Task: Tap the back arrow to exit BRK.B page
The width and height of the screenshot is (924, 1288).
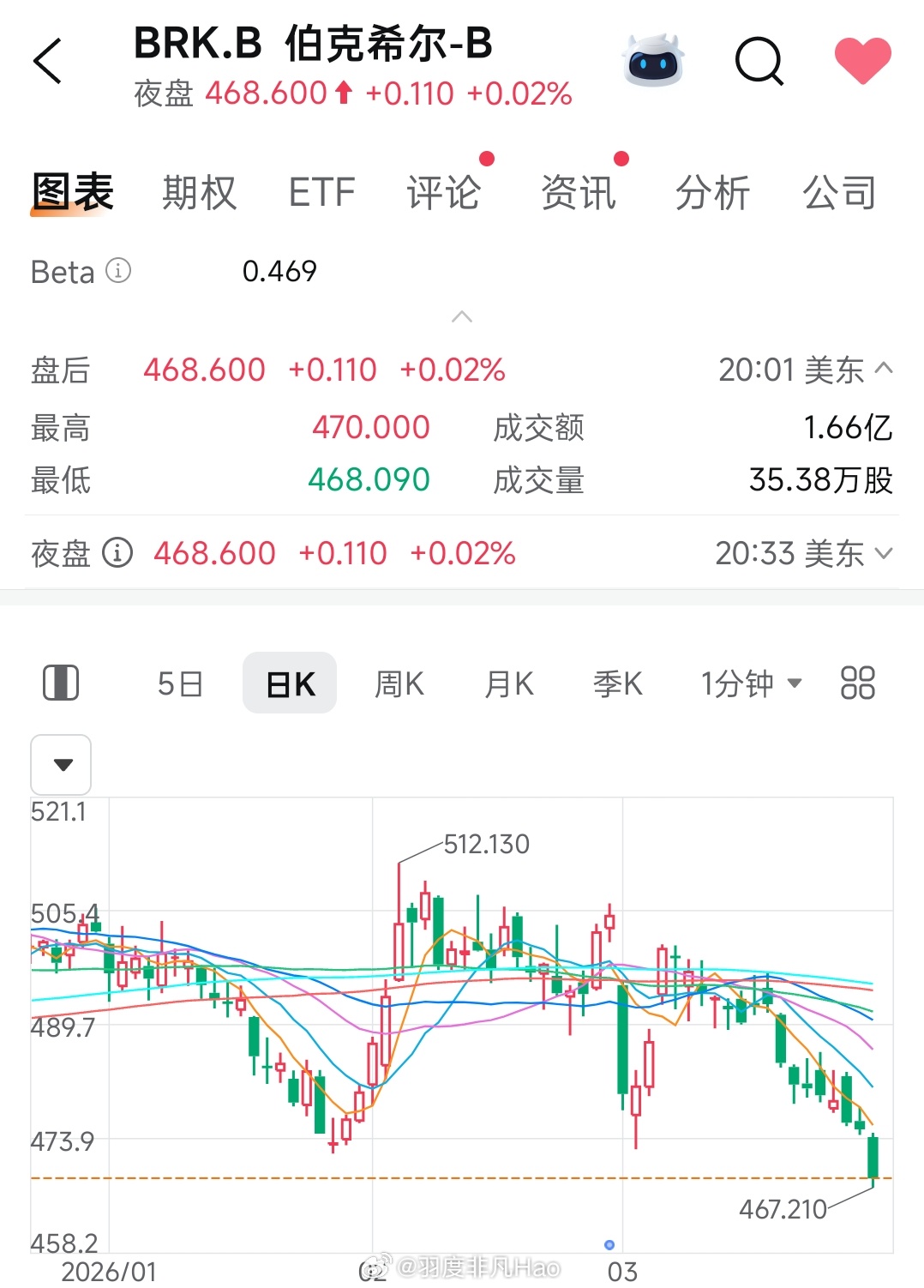Action: (47, 62)
